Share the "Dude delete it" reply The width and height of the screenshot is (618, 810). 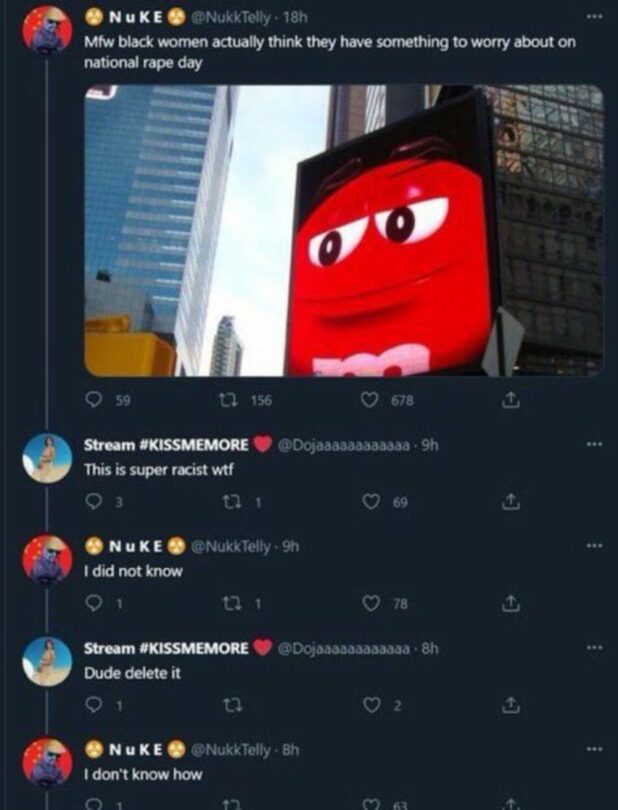(x=509, y=705)
